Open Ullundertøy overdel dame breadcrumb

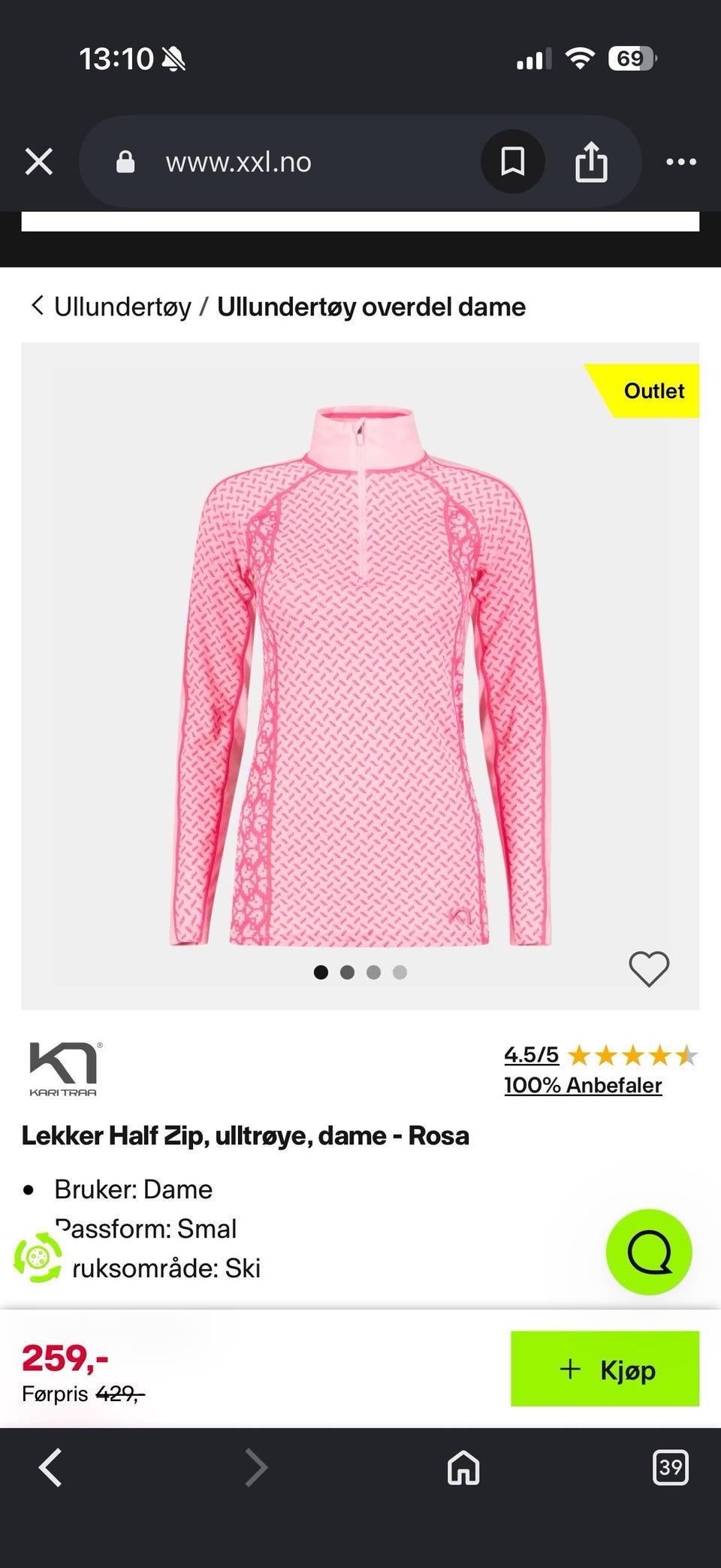pos(371,307)
